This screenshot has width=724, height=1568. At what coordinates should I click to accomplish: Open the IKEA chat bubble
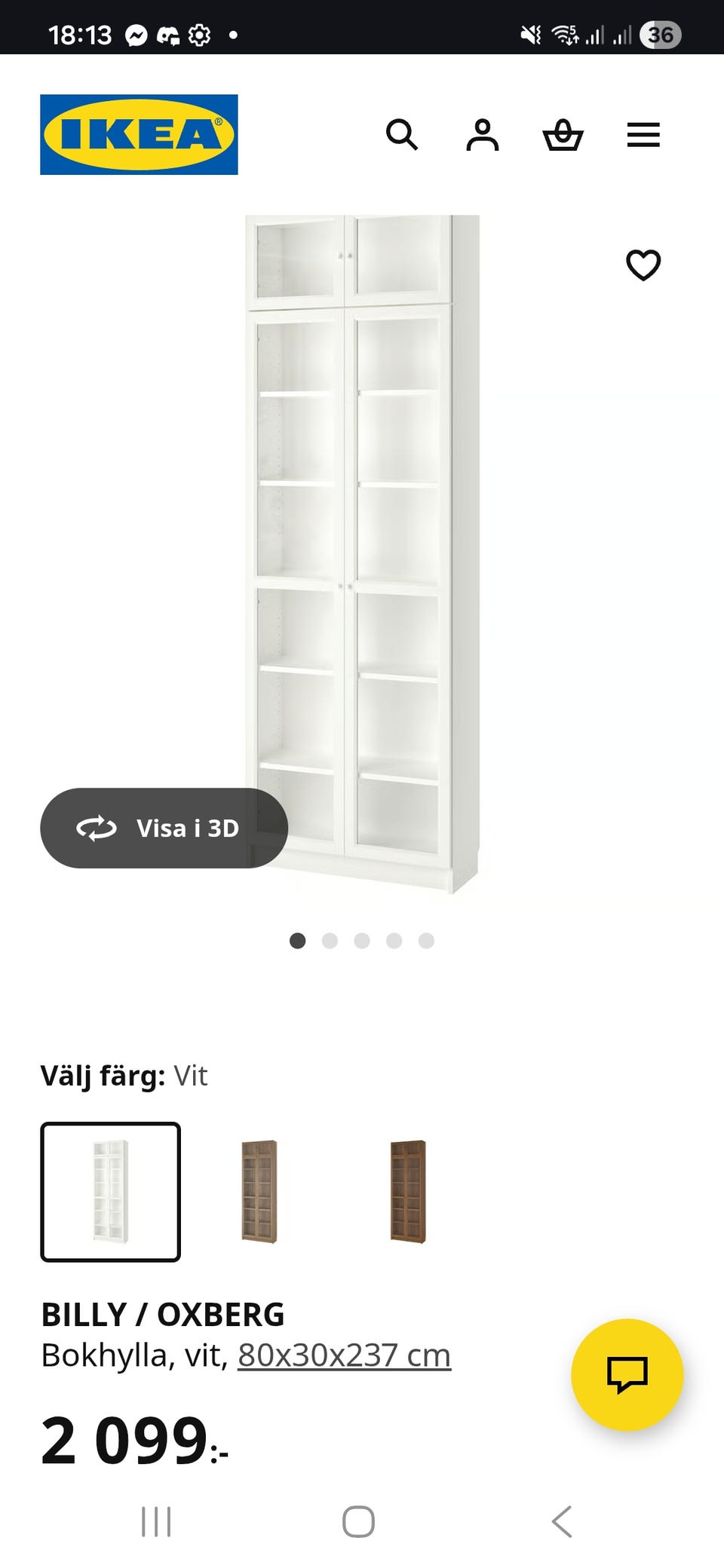coord(630,1374)
